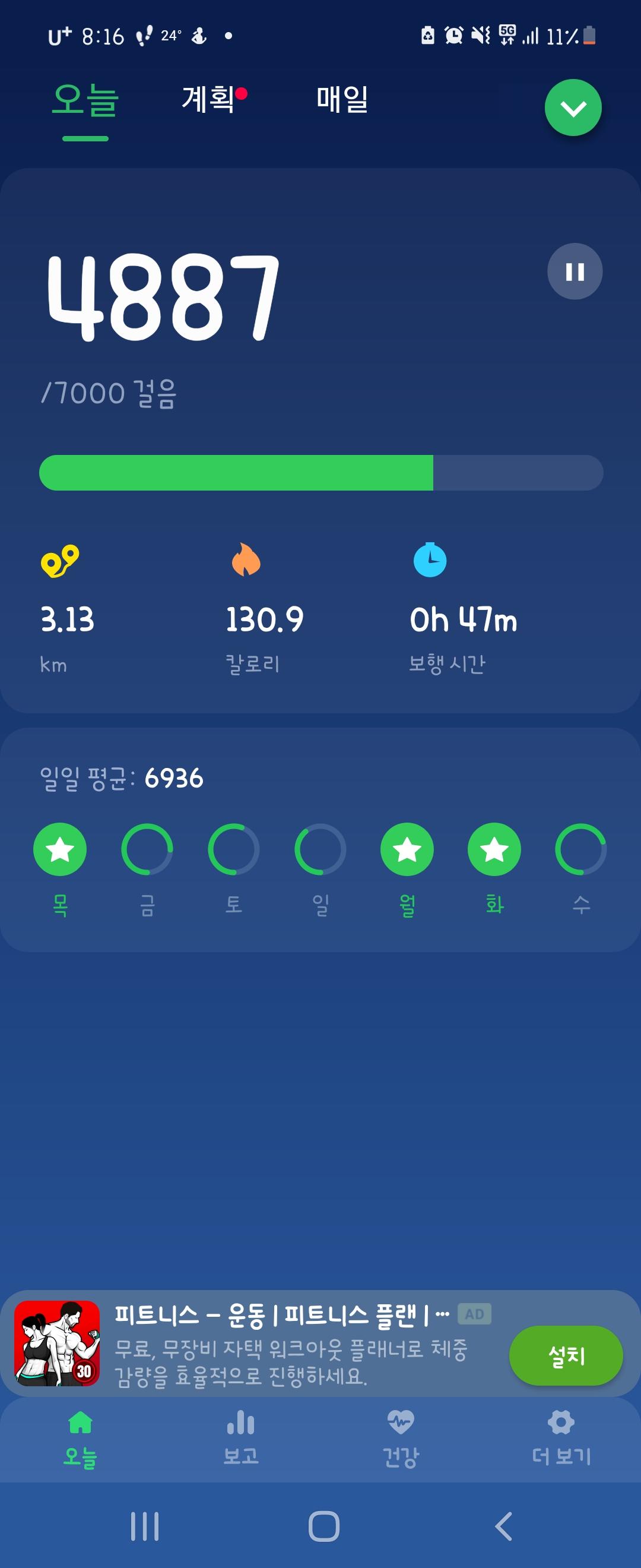This screenshot has height=1568, width=641.
Task: Tap 설치 to install the fitness app
Action: pos(566,1355)
